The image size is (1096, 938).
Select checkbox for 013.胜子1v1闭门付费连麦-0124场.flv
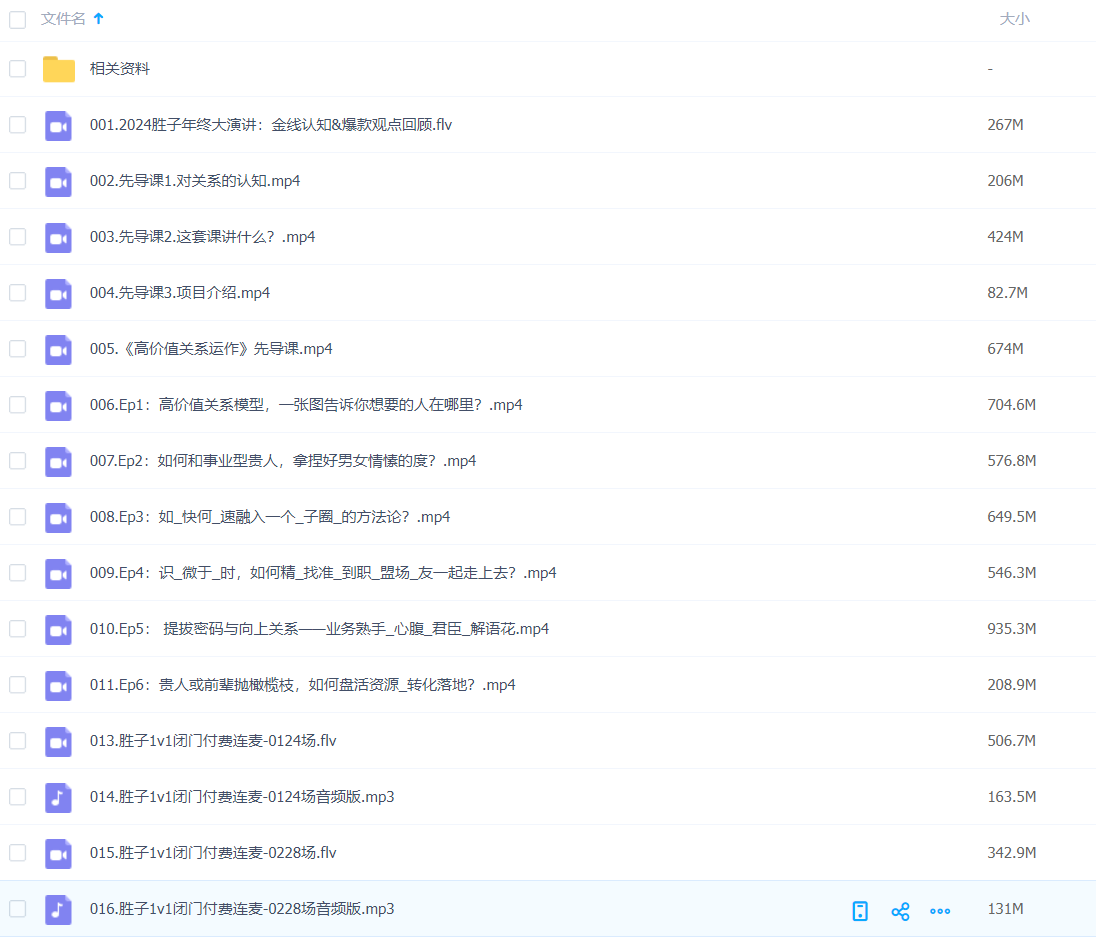click(17, 741)
